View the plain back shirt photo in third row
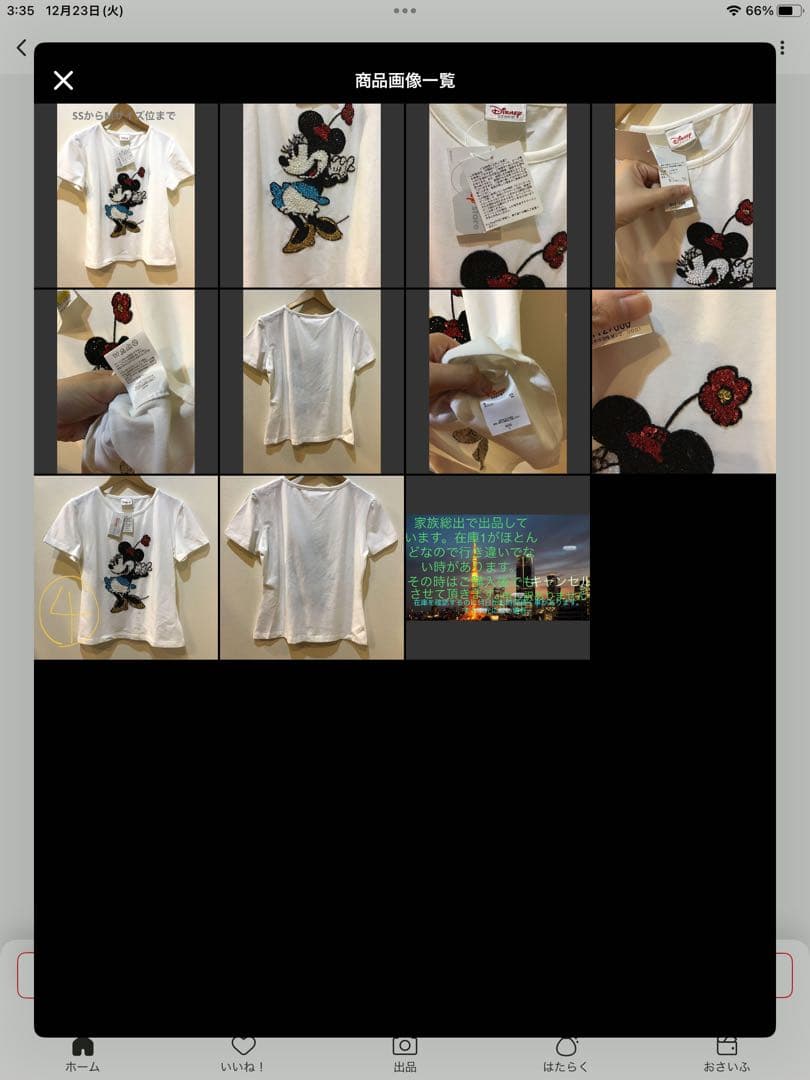Screen dimensions: 810x1080 click(x=312, y=568)
